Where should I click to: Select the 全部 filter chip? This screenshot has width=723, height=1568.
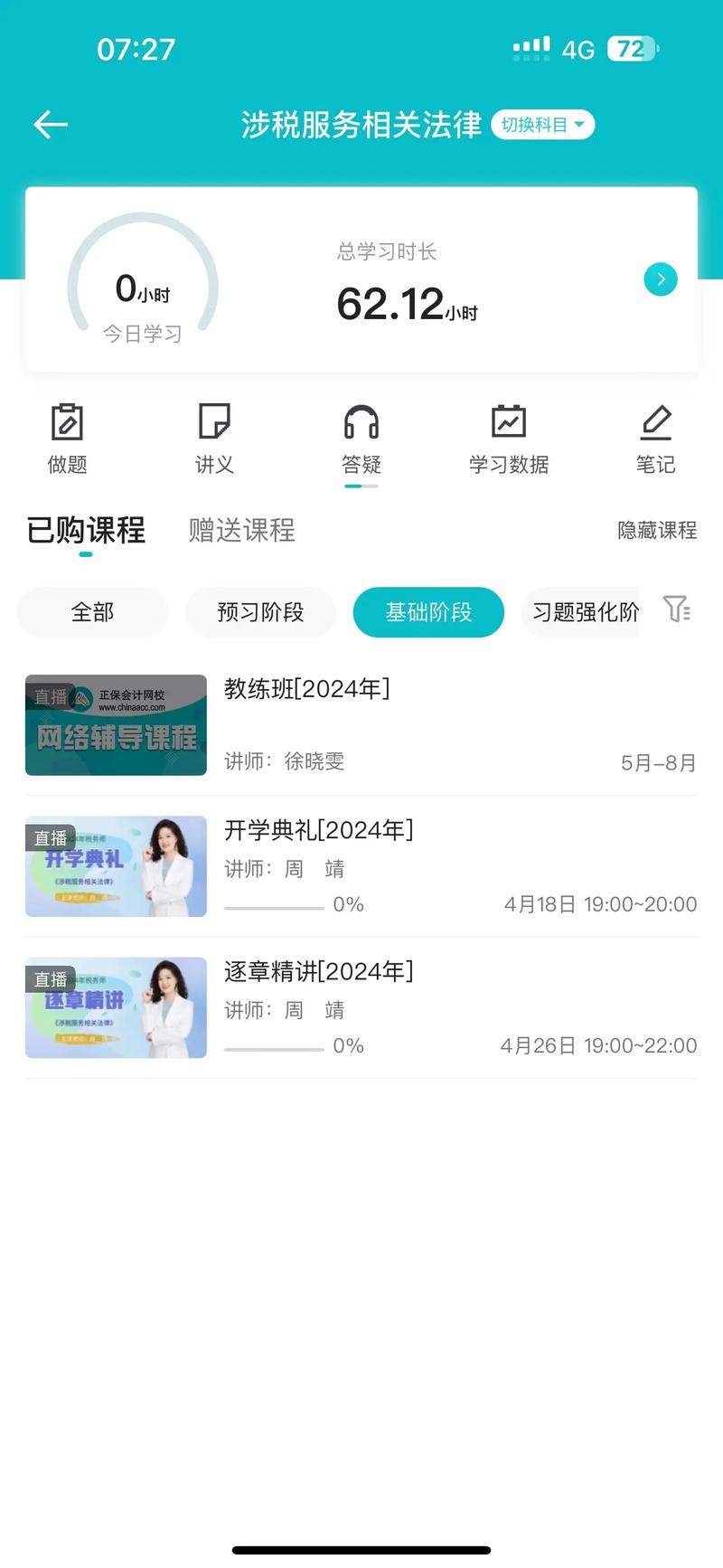[x=92, y=612]
